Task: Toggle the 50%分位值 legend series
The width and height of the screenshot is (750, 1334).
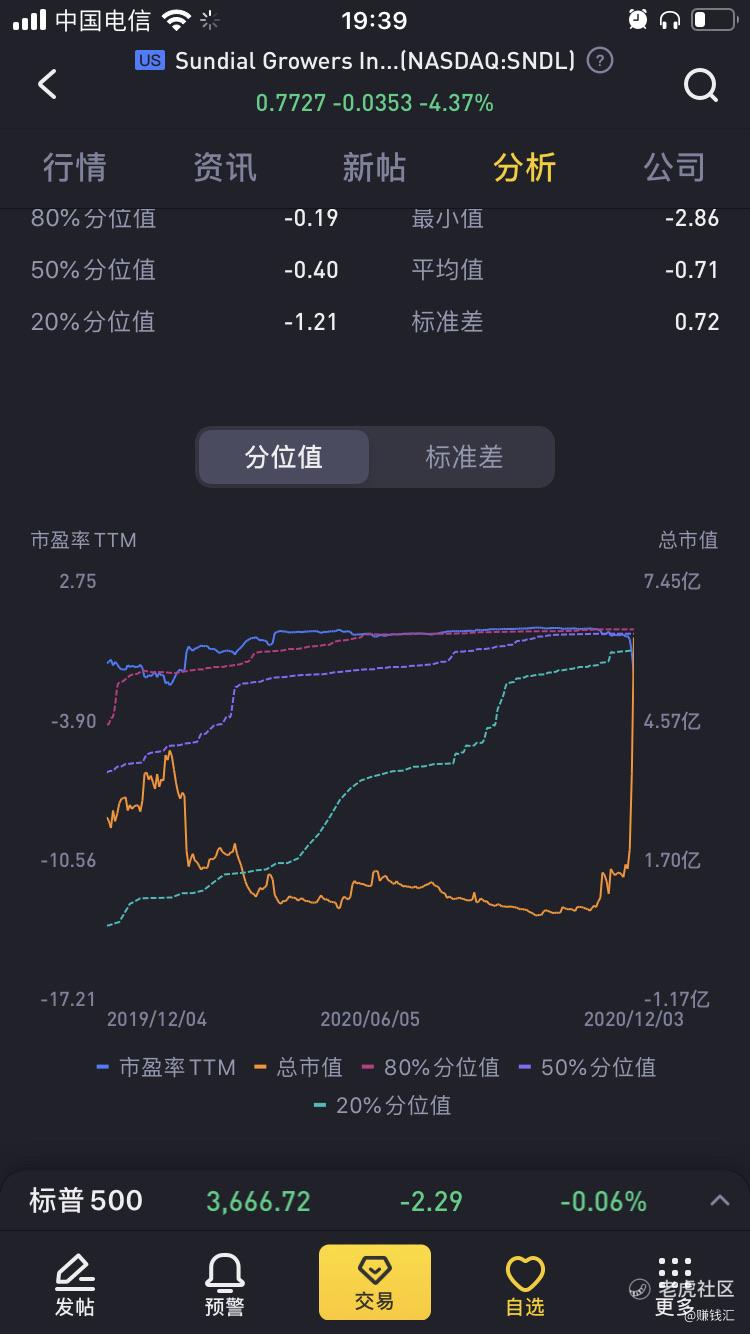Action: (587, 1067)
